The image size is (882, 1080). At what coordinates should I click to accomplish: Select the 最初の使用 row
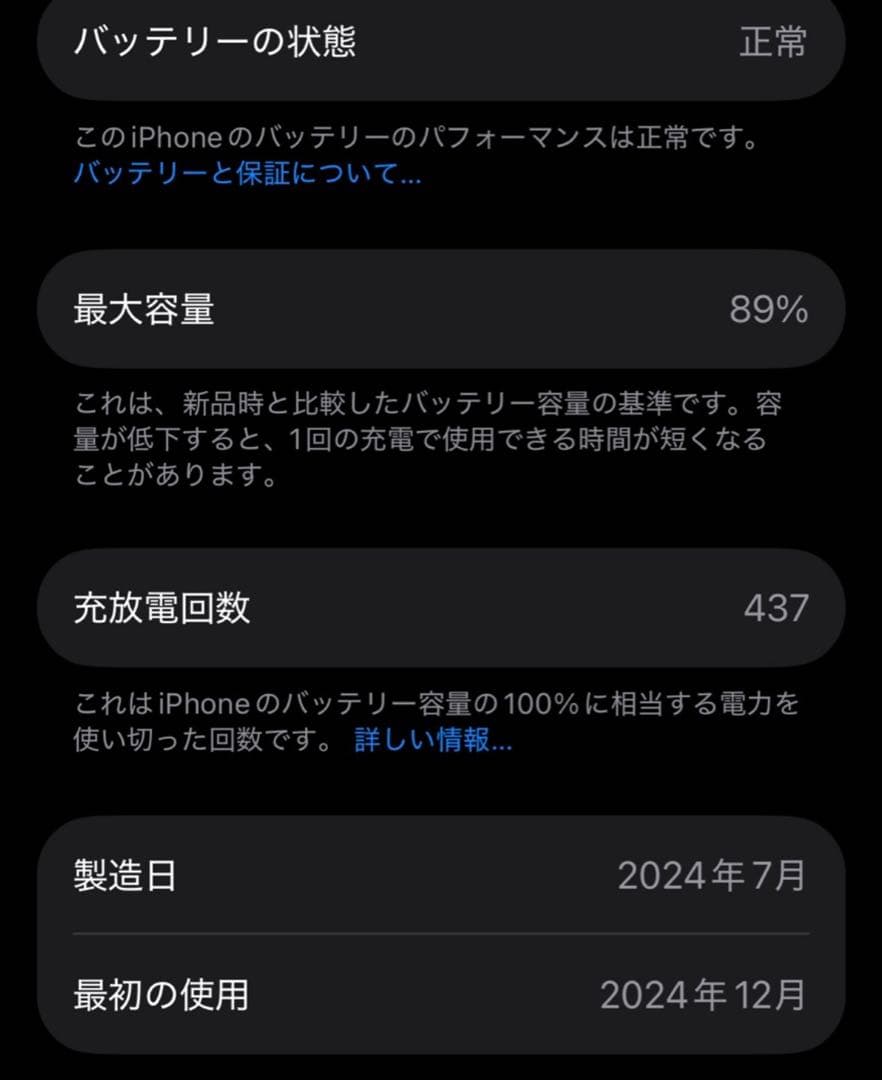[440, 995]
